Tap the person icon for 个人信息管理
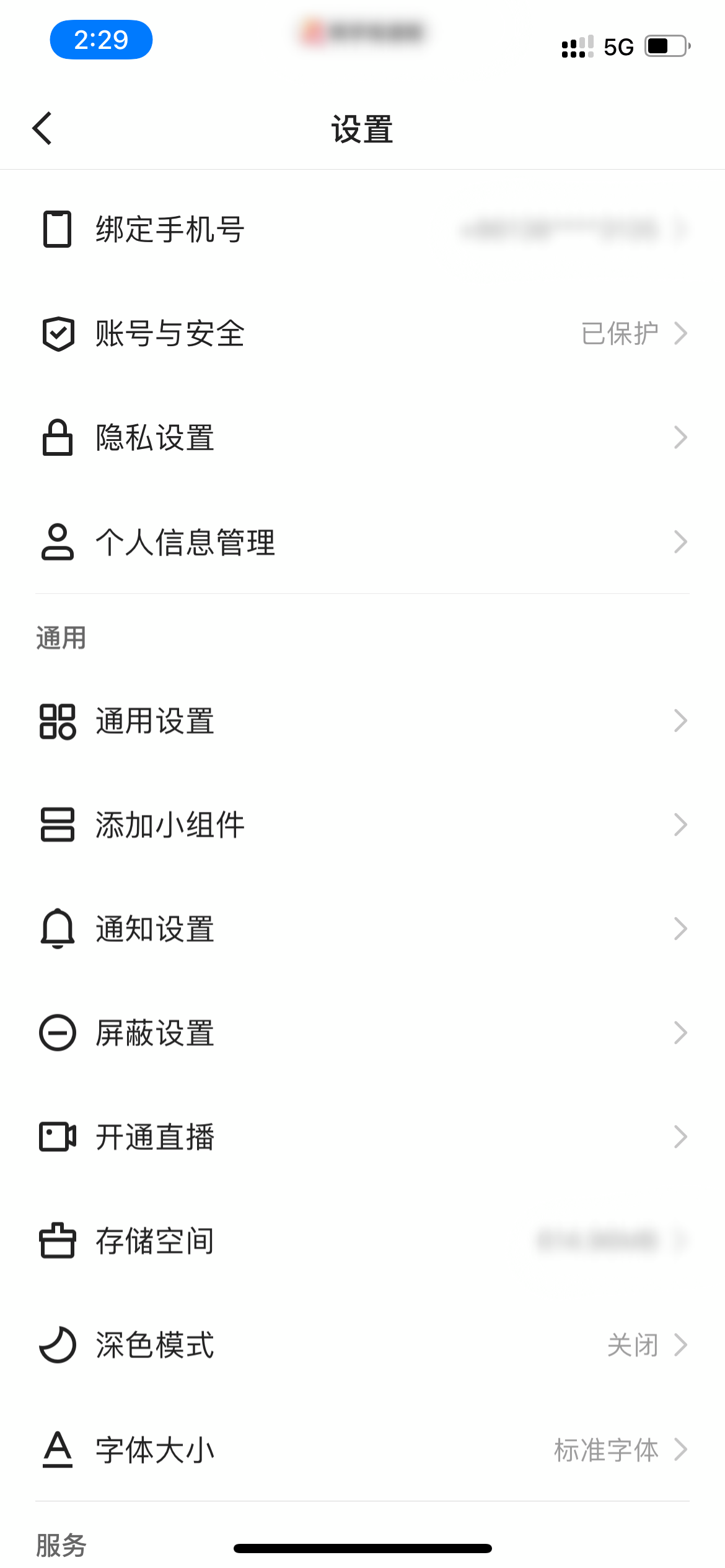Image resolution: width=725 pixels, height=1568 pixels. coord(57,542)
